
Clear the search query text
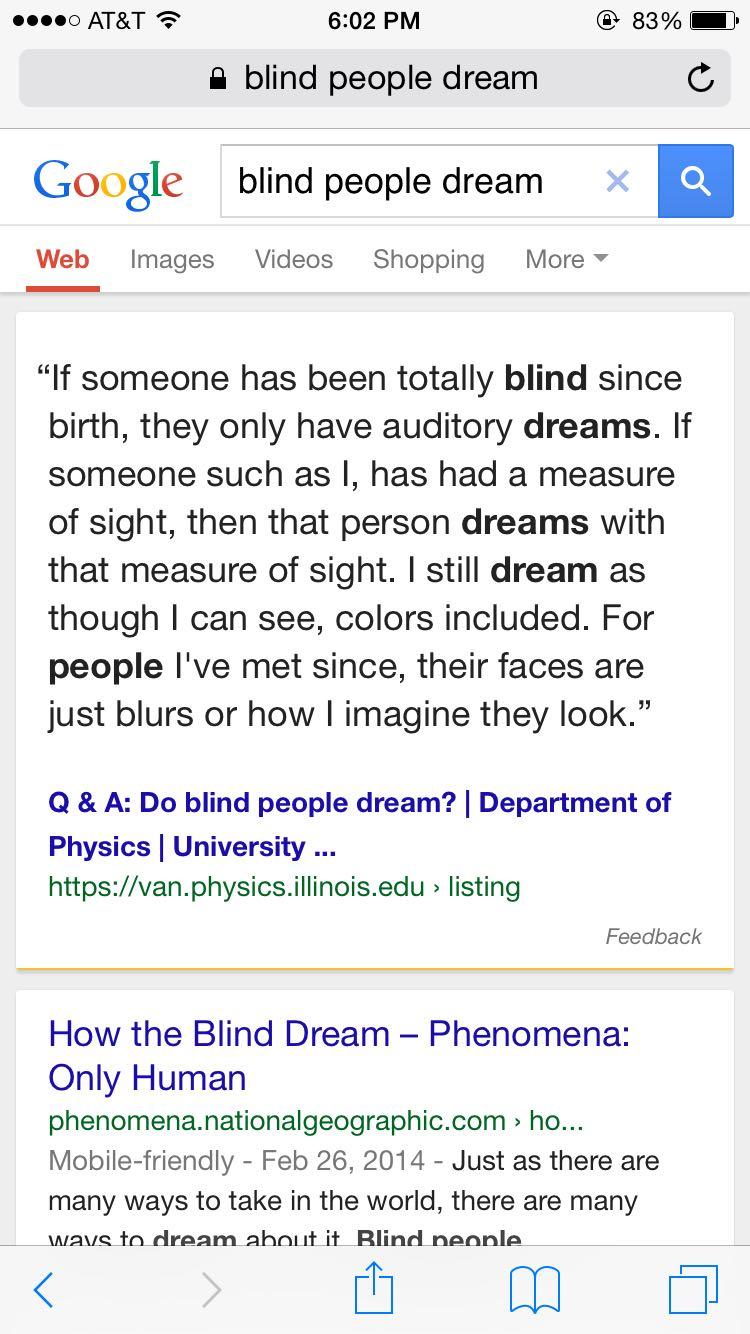(618, 181)
